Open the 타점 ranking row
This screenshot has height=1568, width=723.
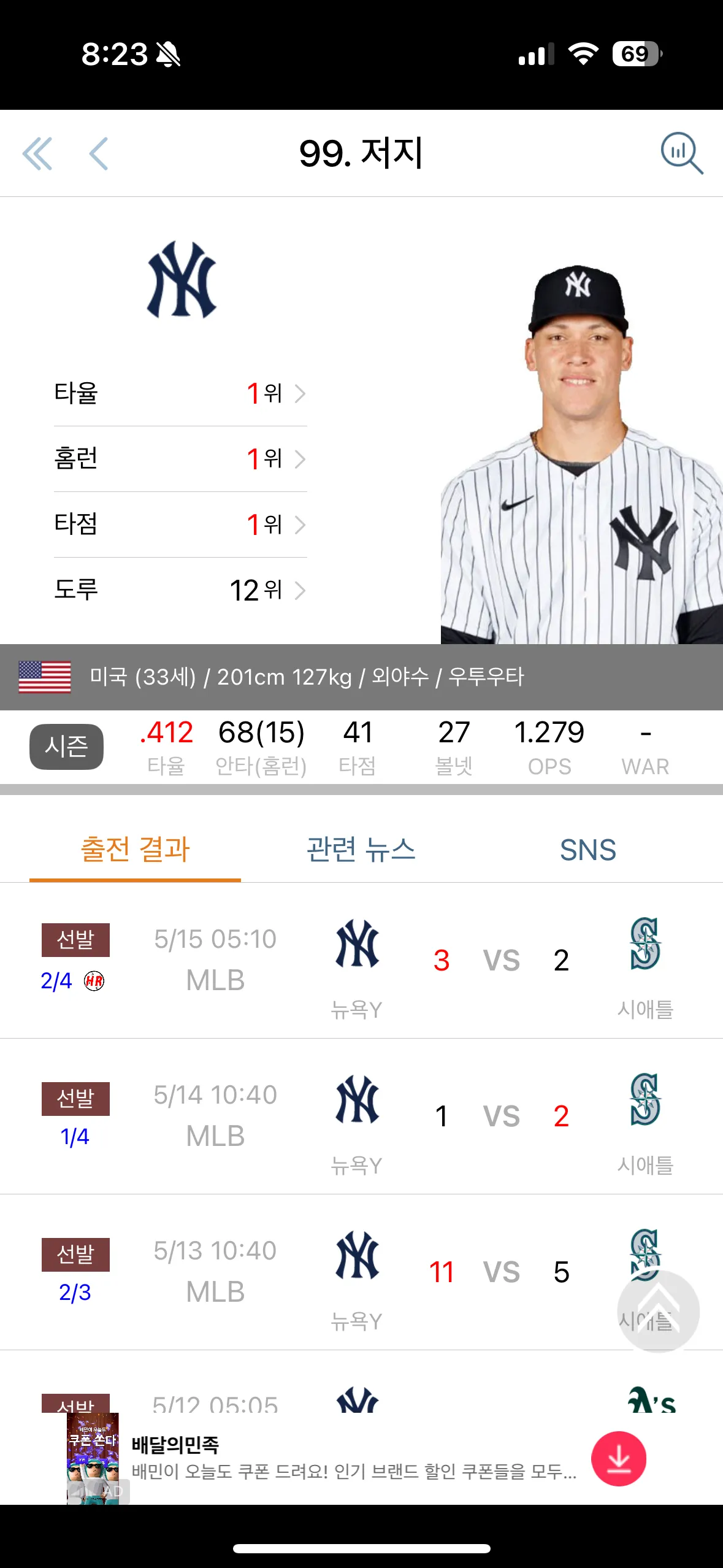[180, 525]
